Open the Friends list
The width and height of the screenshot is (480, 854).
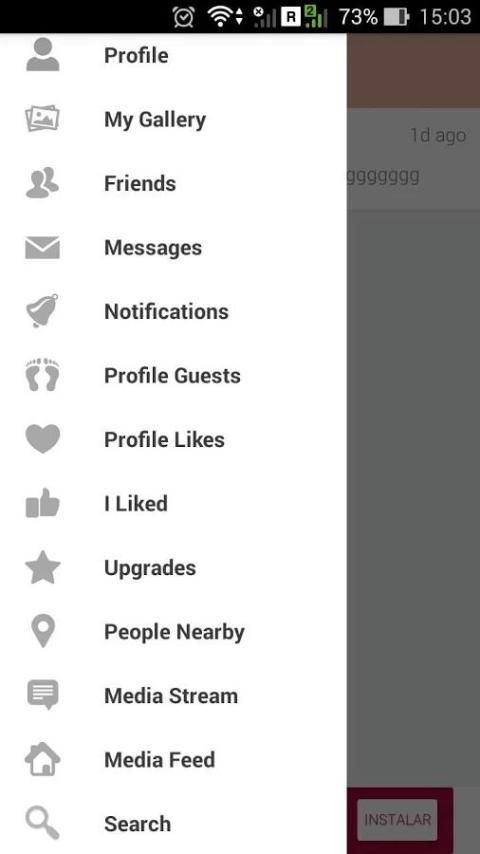pos(173,184)
